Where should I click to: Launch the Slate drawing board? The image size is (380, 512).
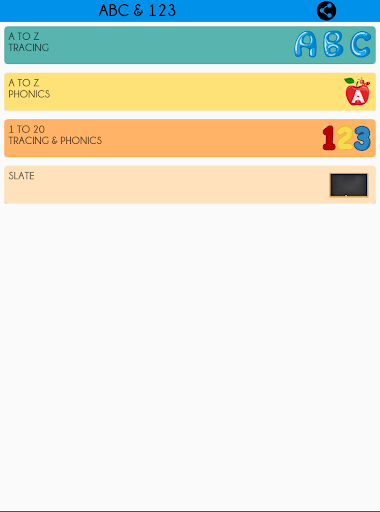(x=190, y=185)
